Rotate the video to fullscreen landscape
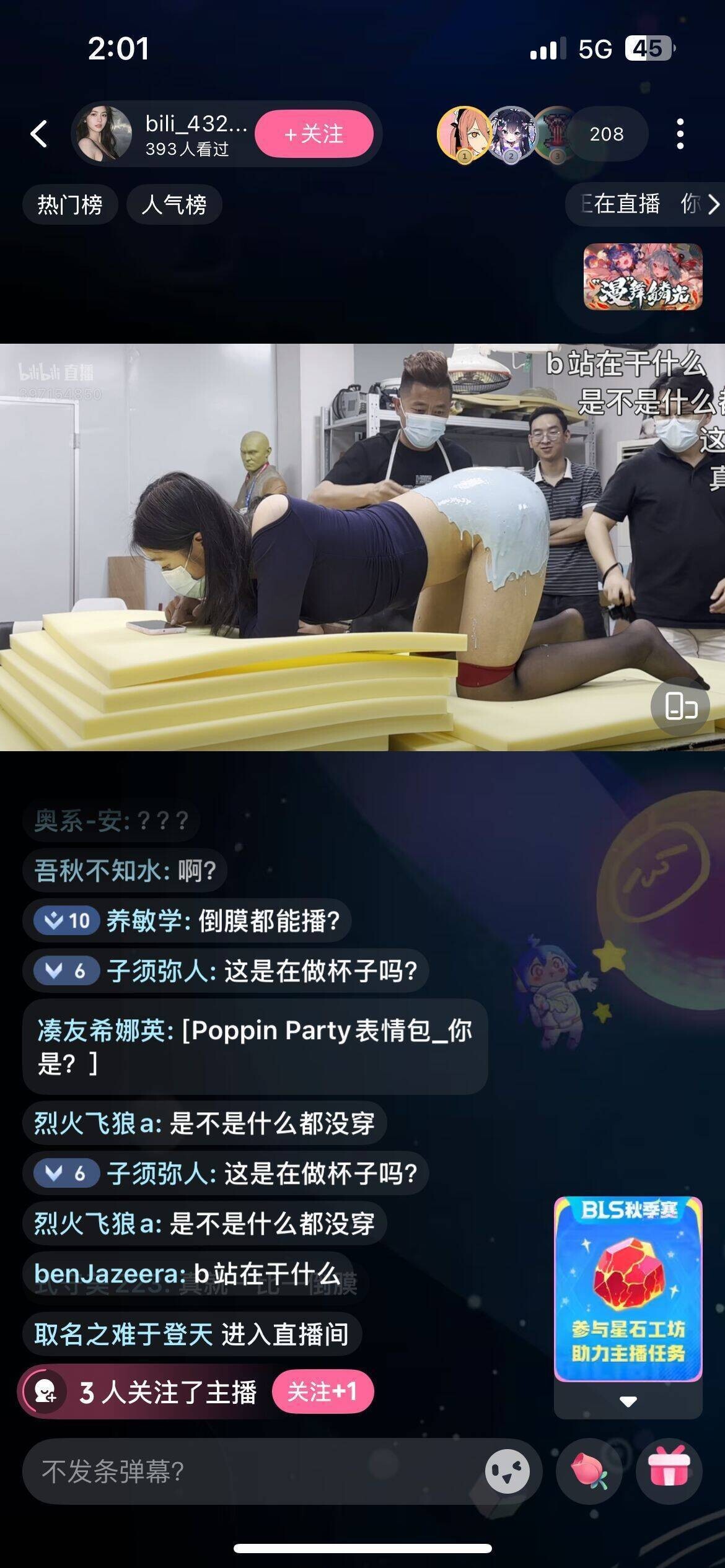Image resolution: width=725 pixels, height=1568 pixels. (680, 706)
